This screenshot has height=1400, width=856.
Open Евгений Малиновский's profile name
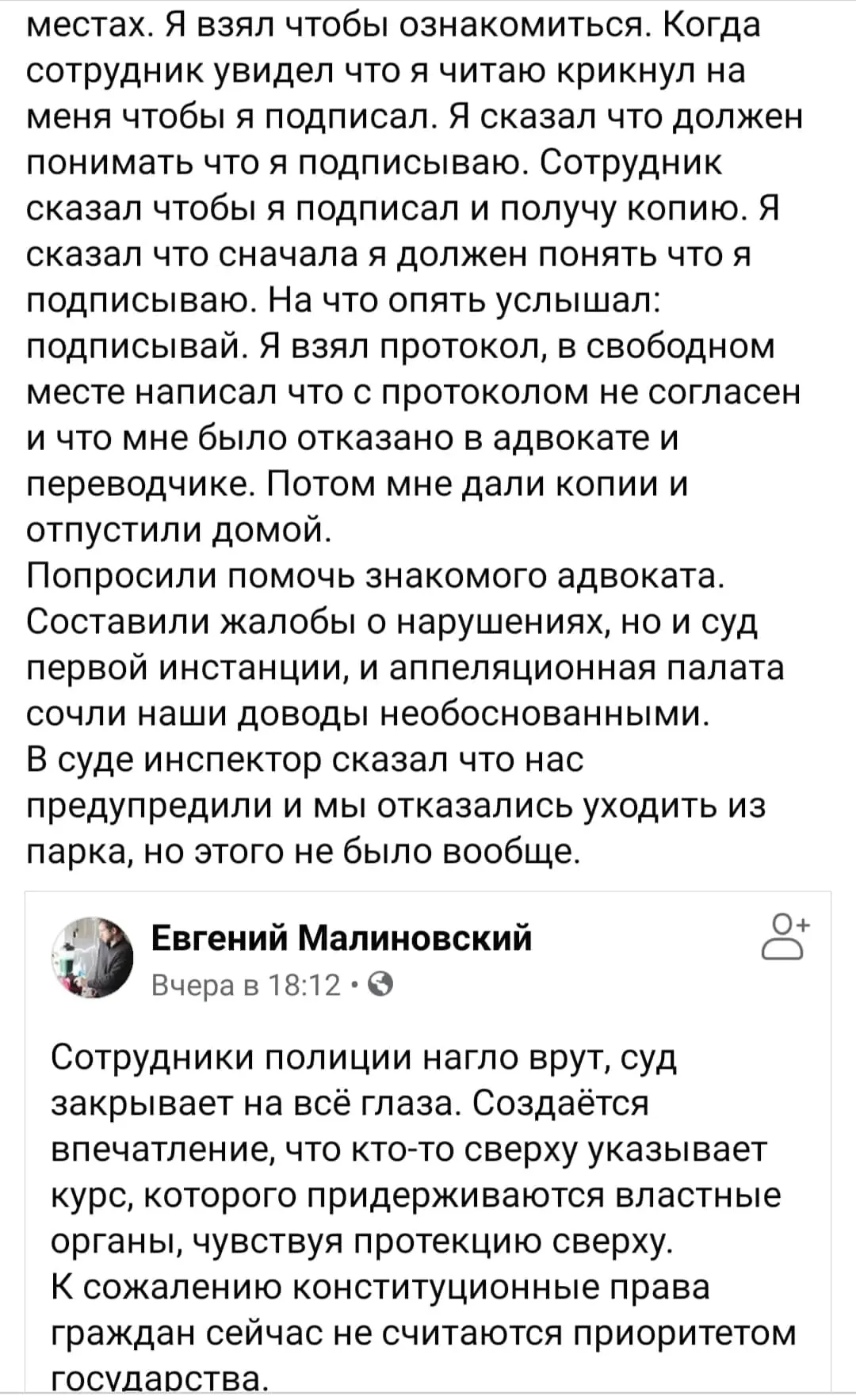341,938
